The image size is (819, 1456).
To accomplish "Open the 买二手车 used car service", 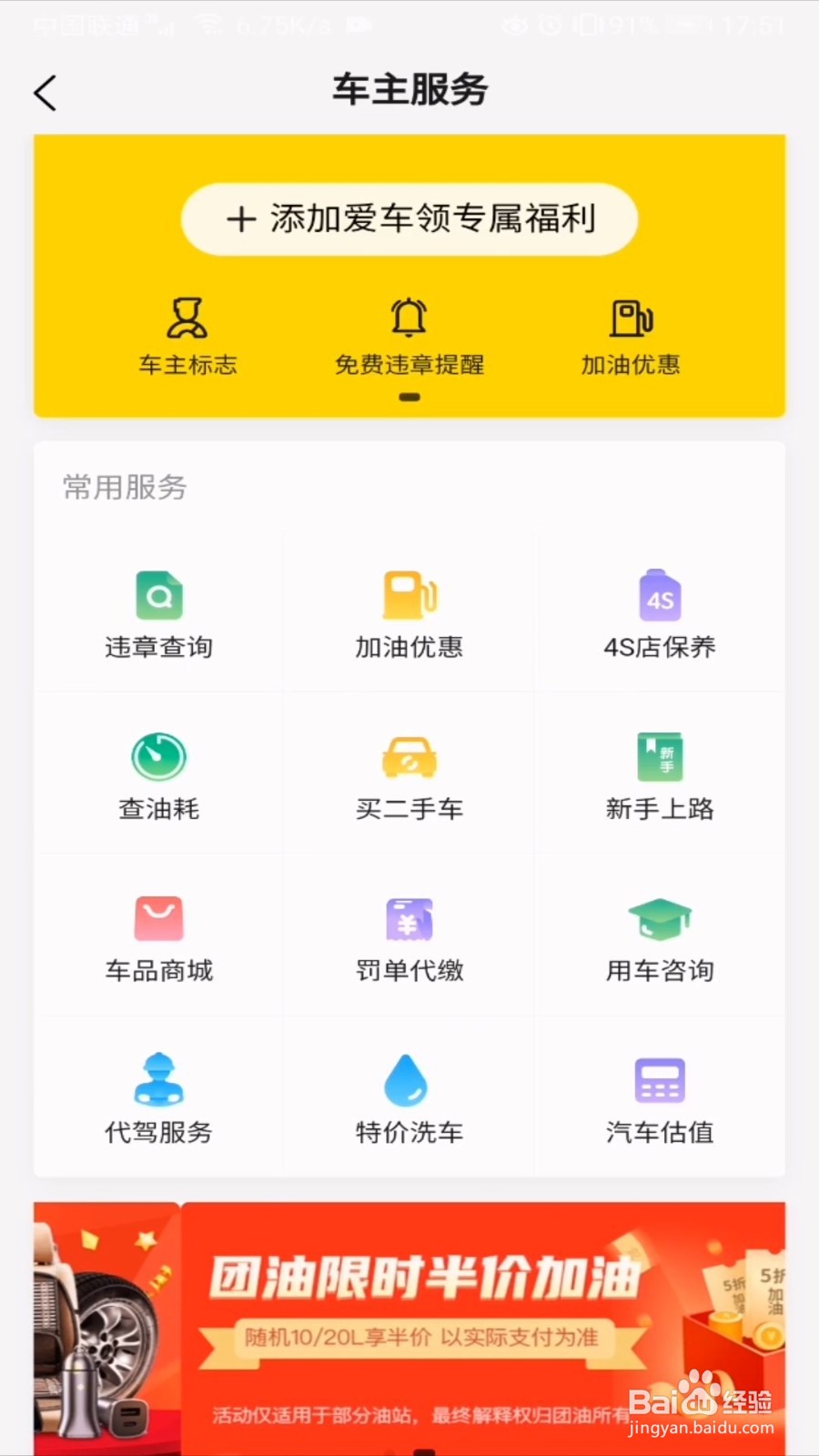I will pos(409,772).
